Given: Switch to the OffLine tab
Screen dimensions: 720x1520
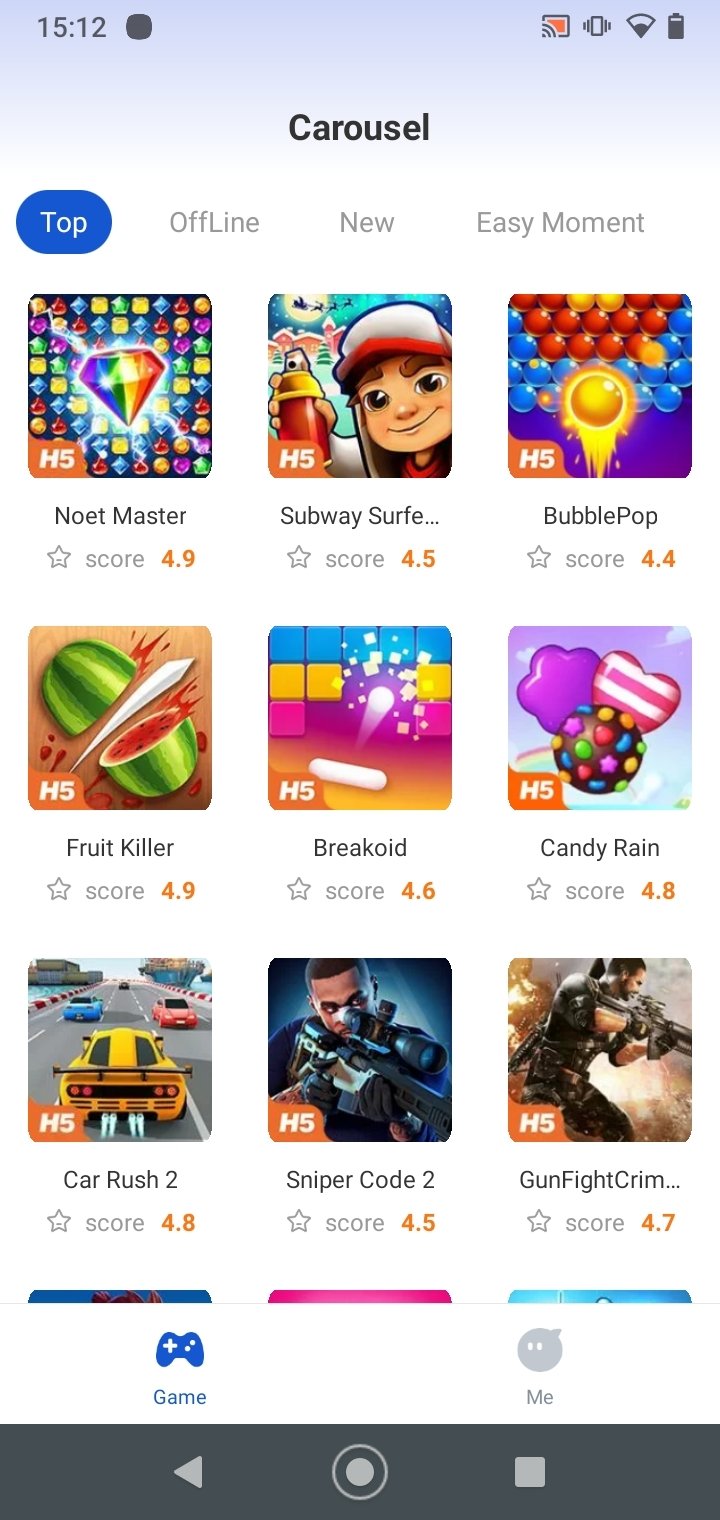Looking at the screenshot, I should click(214, 222).
